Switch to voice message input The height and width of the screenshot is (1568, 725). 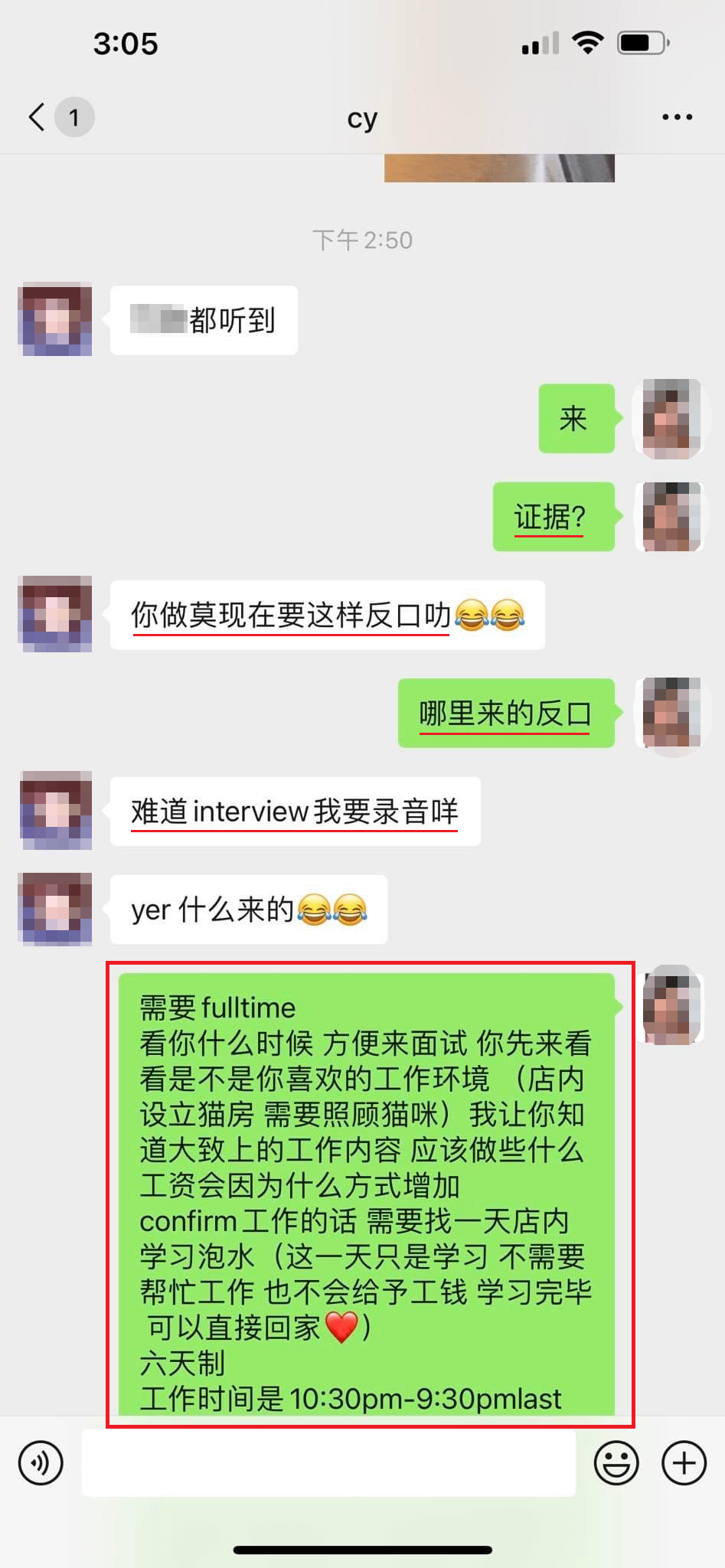41,1463
